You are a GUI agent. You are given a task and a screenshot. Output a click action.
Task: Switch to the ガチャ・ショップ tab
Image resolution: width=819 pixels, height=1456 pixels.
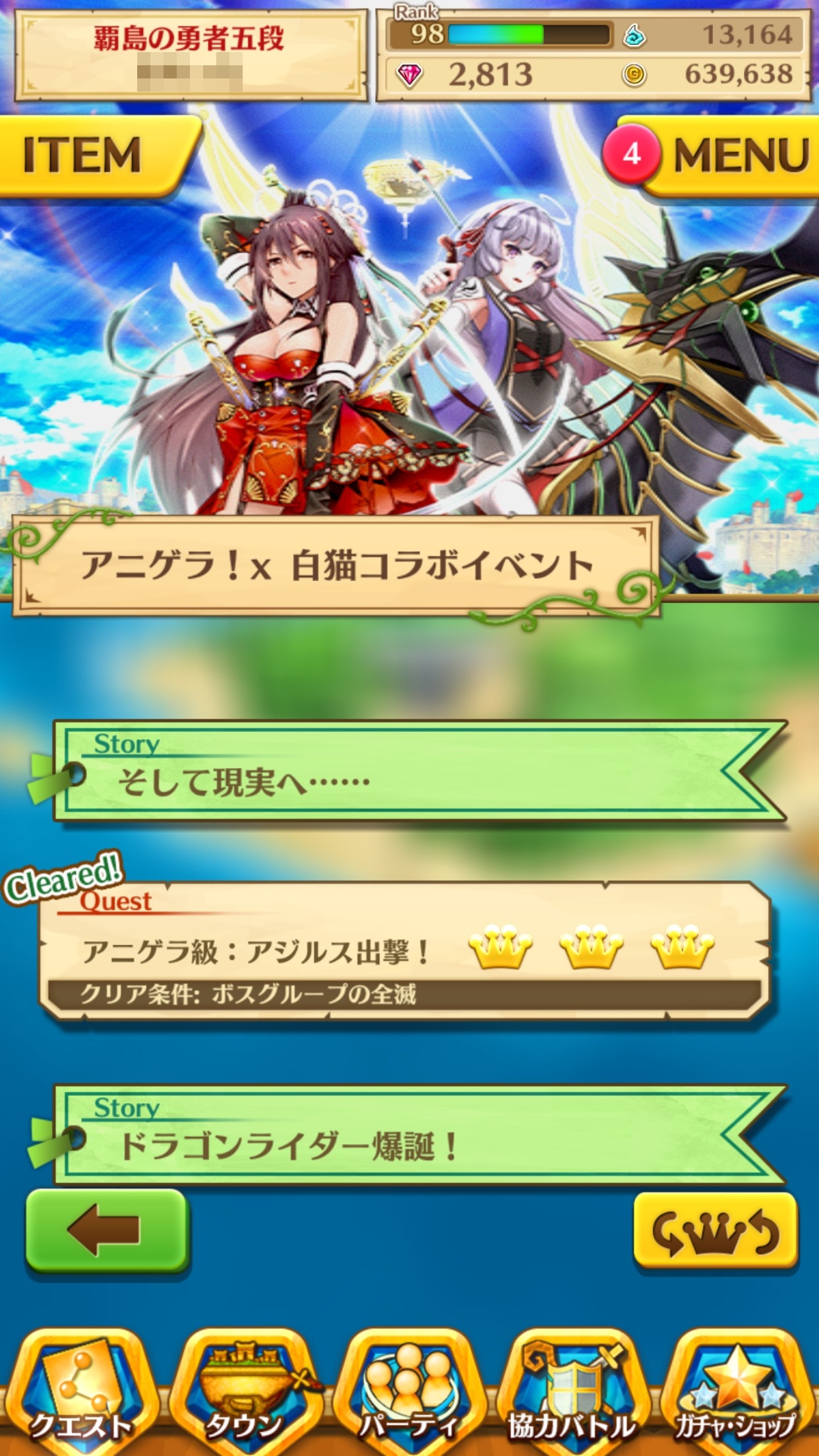[x=736, y=1390]
